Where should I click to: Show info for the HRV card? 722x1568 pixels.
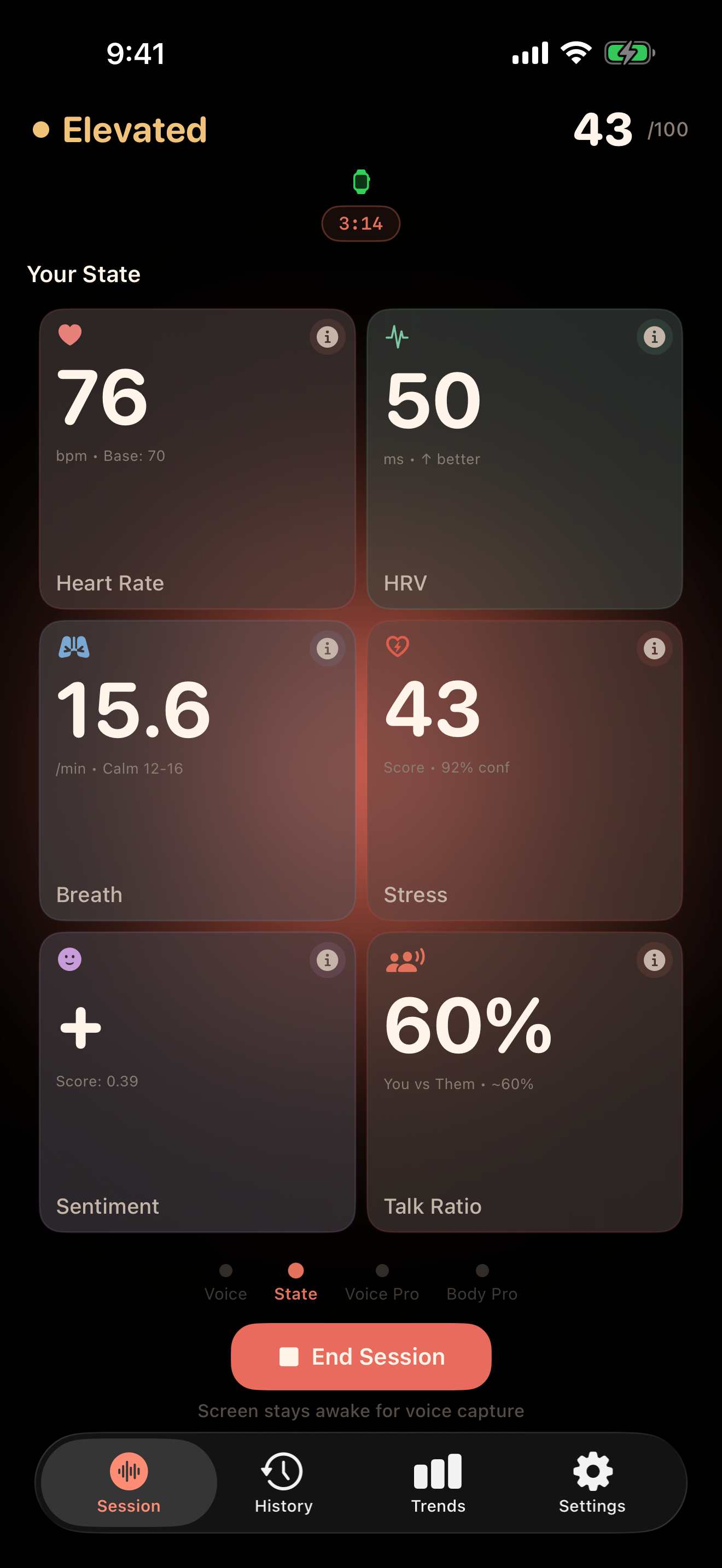[x=654, y=337]
